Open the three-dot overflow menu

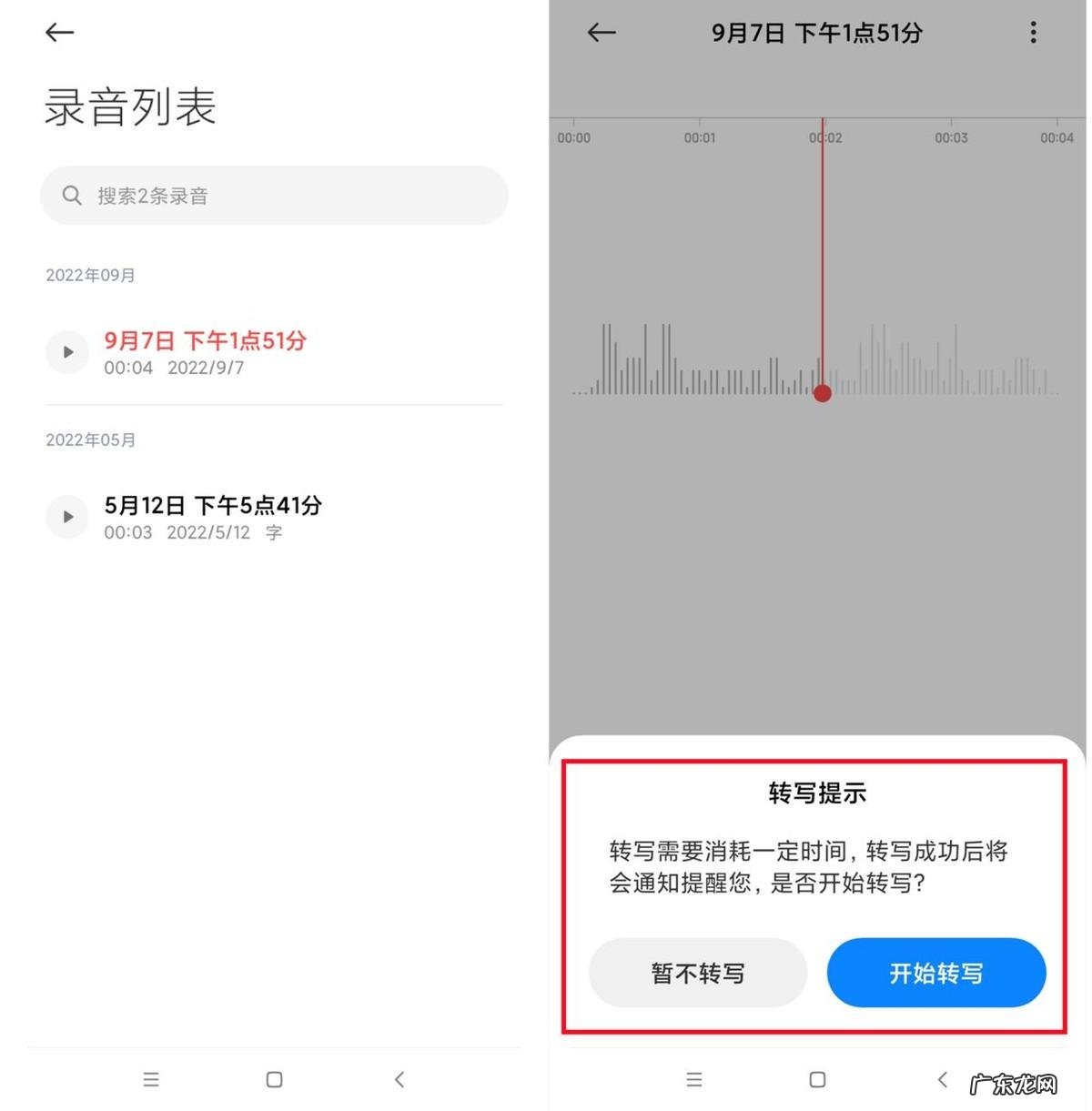[1033, 33]
